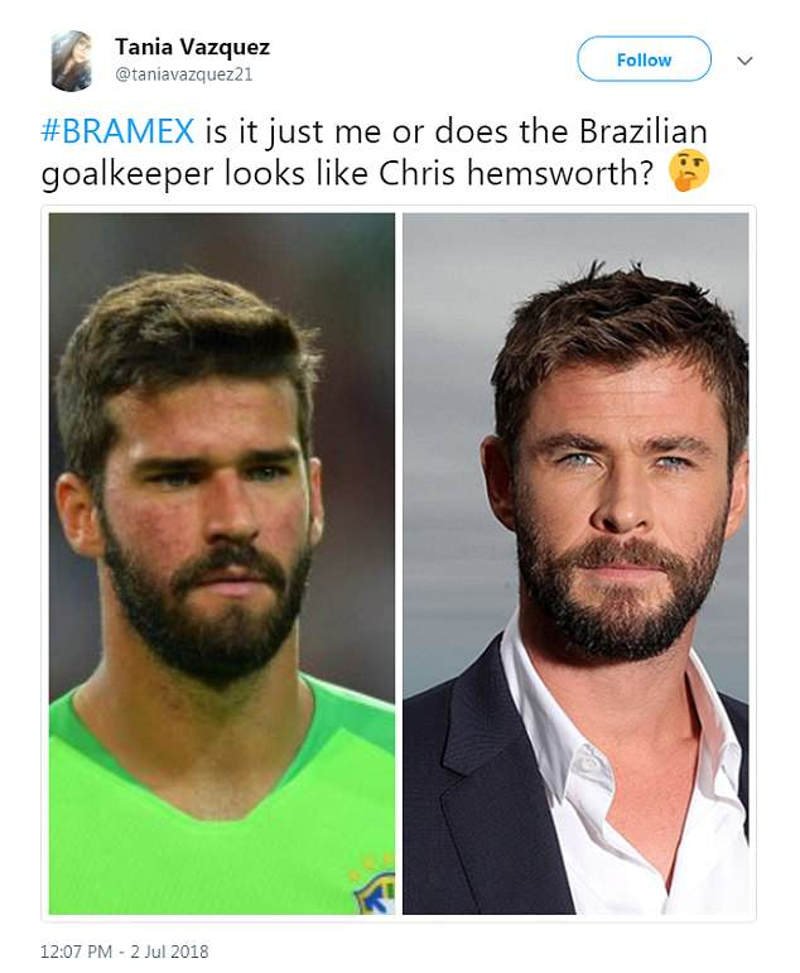Follow Tania Vazquez
This screenshot has width=800, height=973.
click(644, 60)
